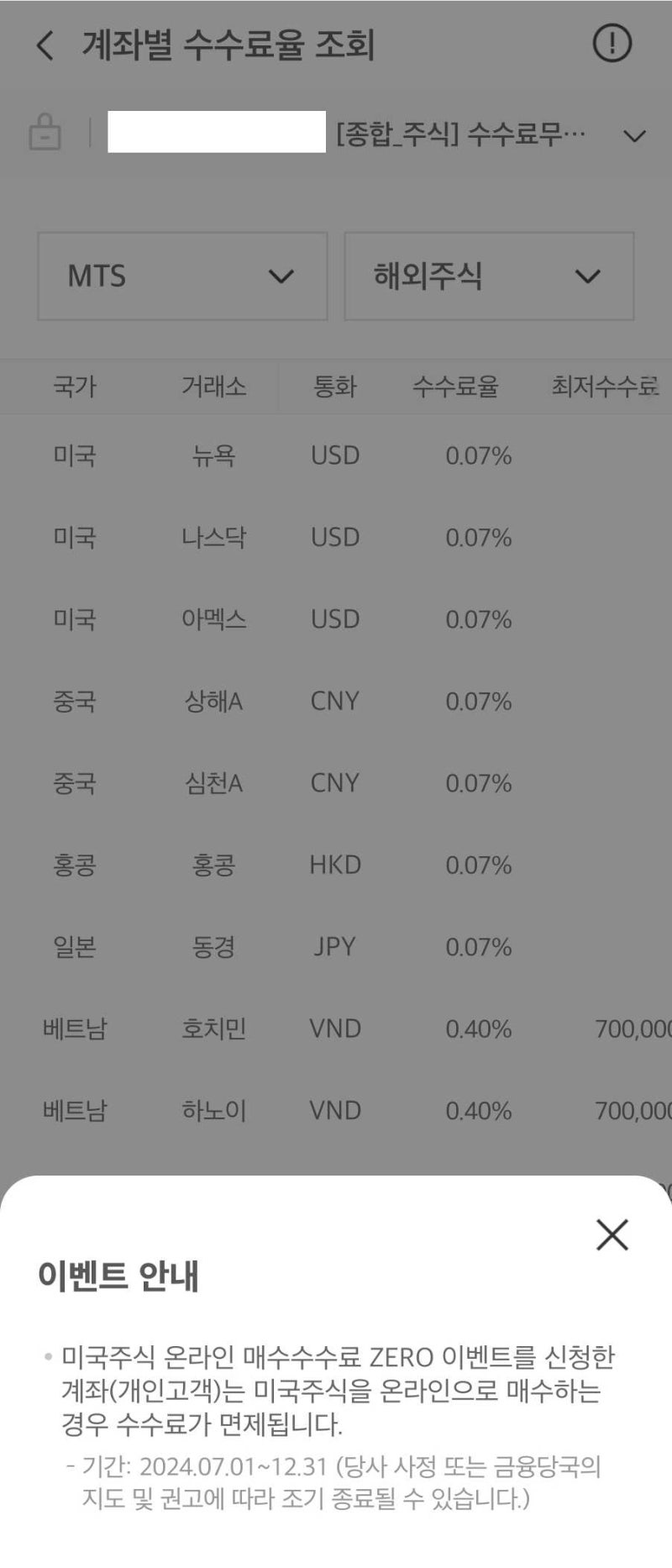The width and height of the screenshot is (672, 1568).
Task: Tap the [종합_주식] 수수료무 account label
Action: (x=458, y=133)
